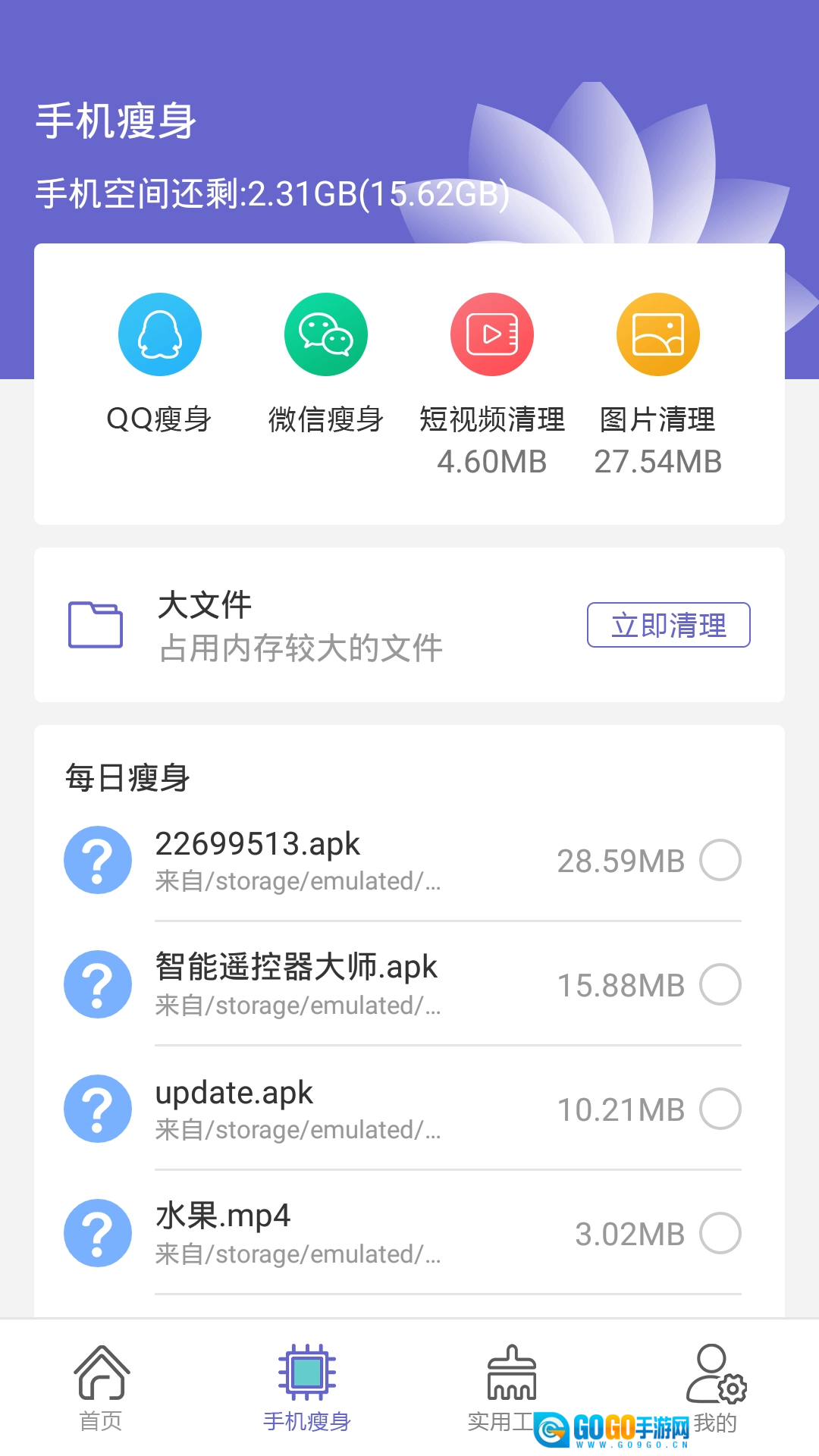Go to the 首页 tab
This screenshot has width=819, height=1456.
[102, 1388]
